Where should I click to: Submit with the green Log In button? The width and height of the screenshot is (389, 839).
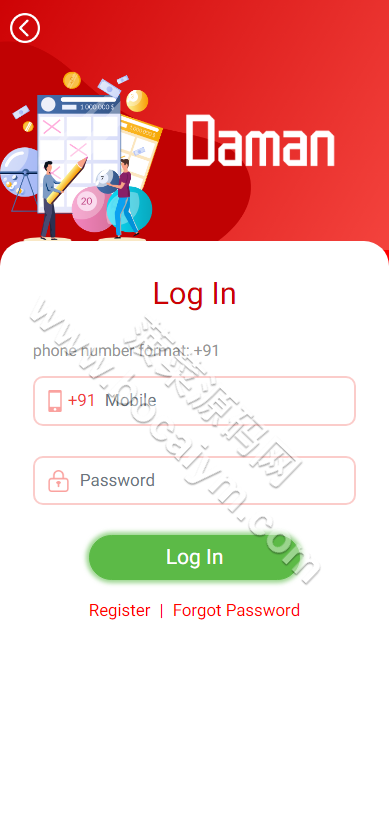tap(194, 557)
